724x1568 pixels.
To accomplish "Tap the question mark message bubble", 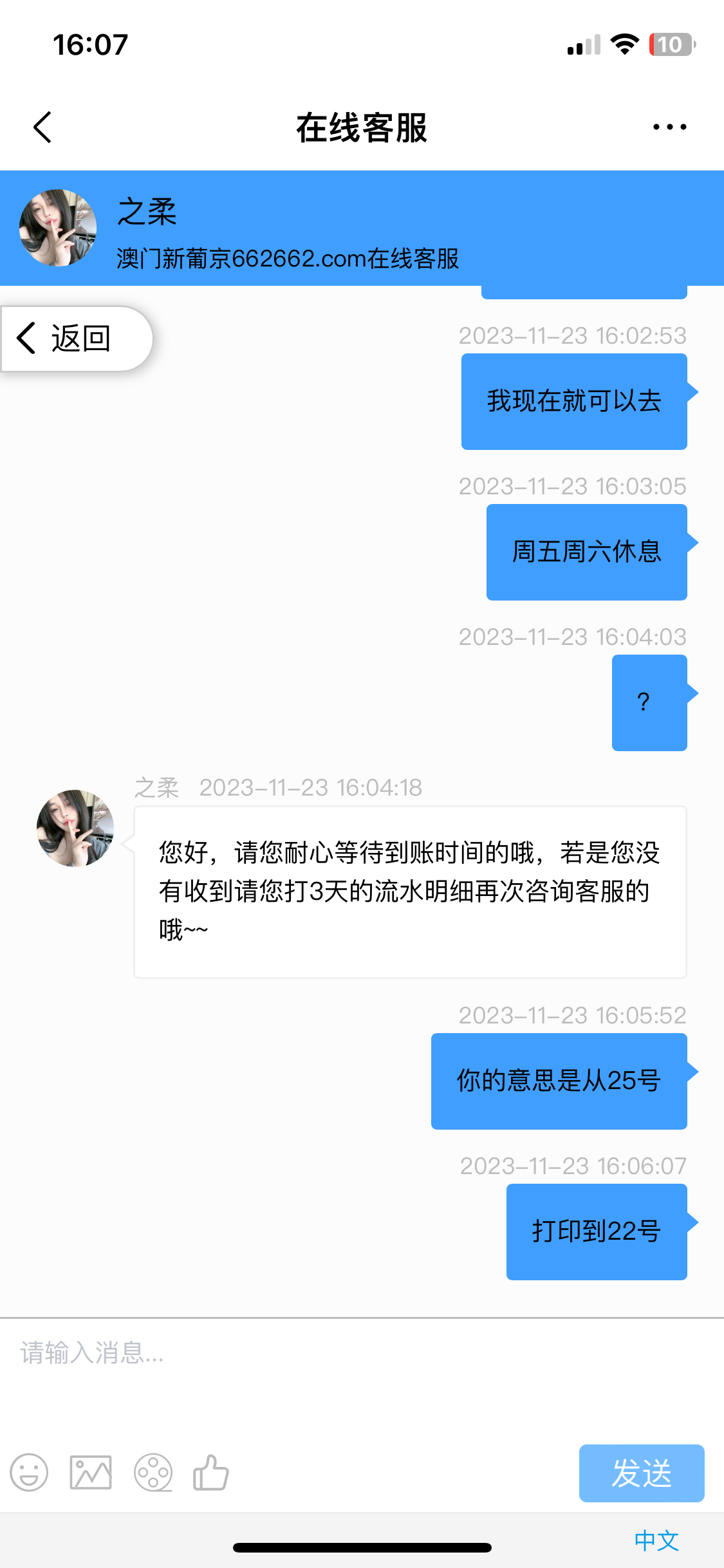I will tap(649, 702).
